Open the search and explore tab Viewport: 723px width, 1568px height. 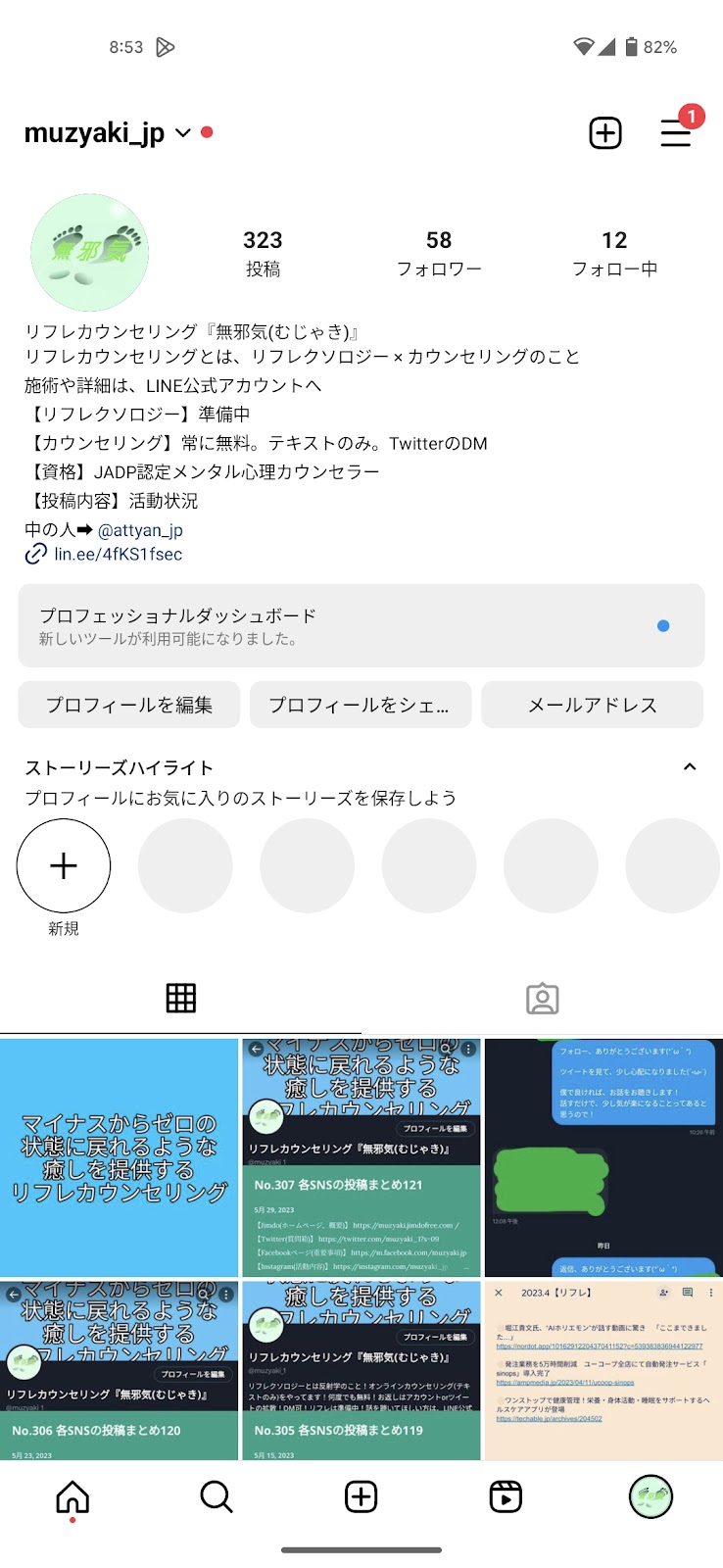217,1496
